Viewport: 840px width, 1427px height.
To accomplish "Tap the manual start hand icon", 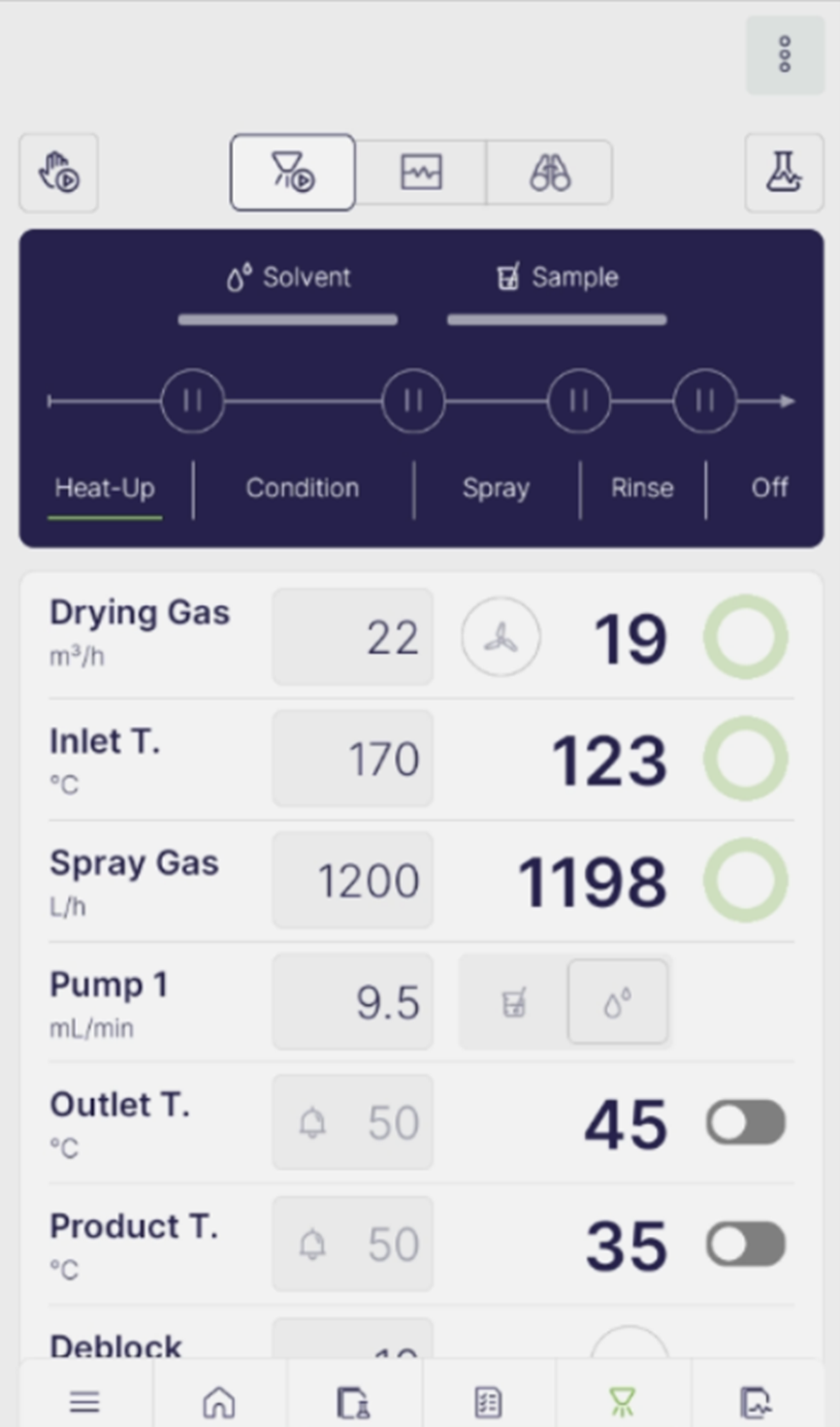I will [58, 173].
